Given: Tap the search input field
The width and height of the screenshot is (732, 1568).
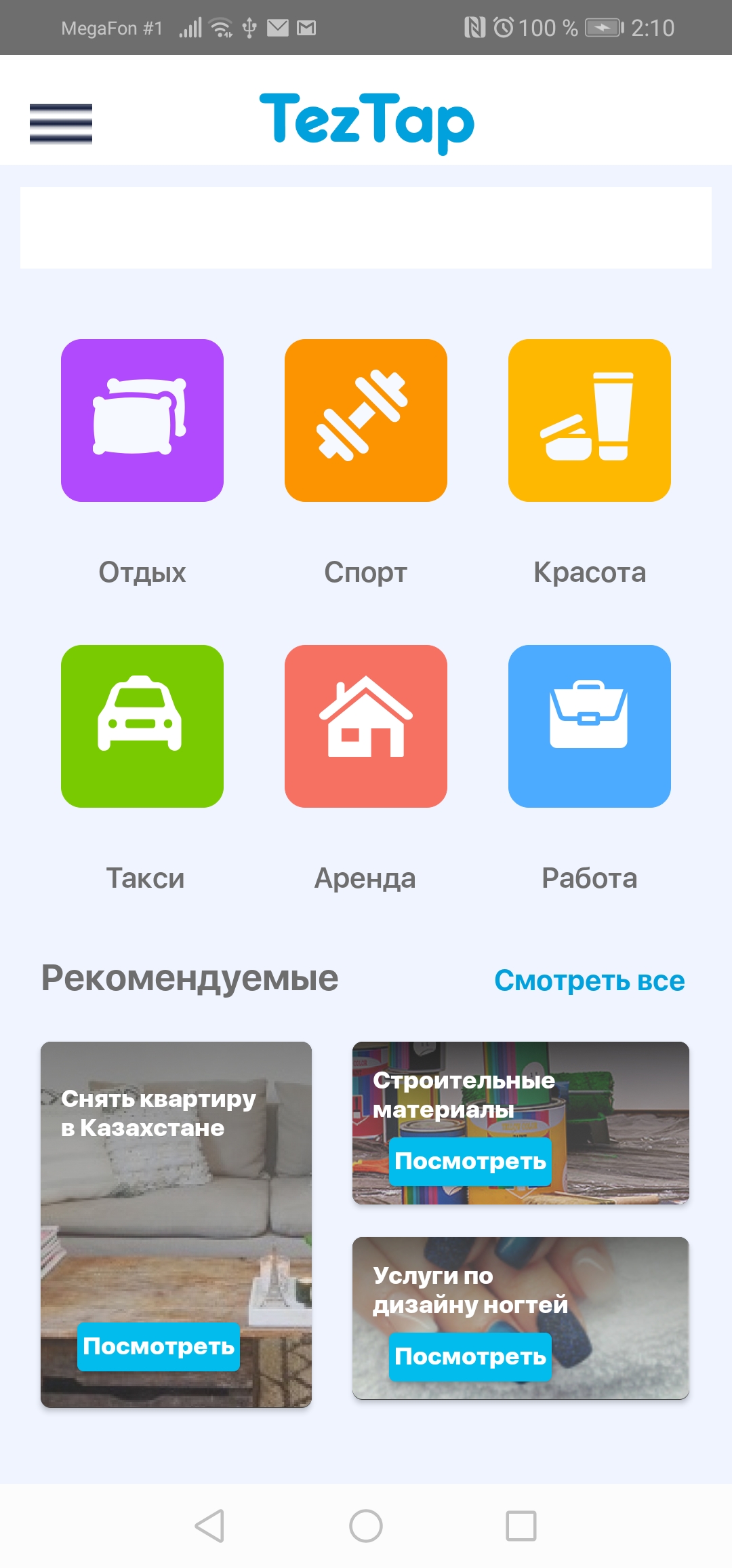Looking at the screenshot, I should point(366,226).
